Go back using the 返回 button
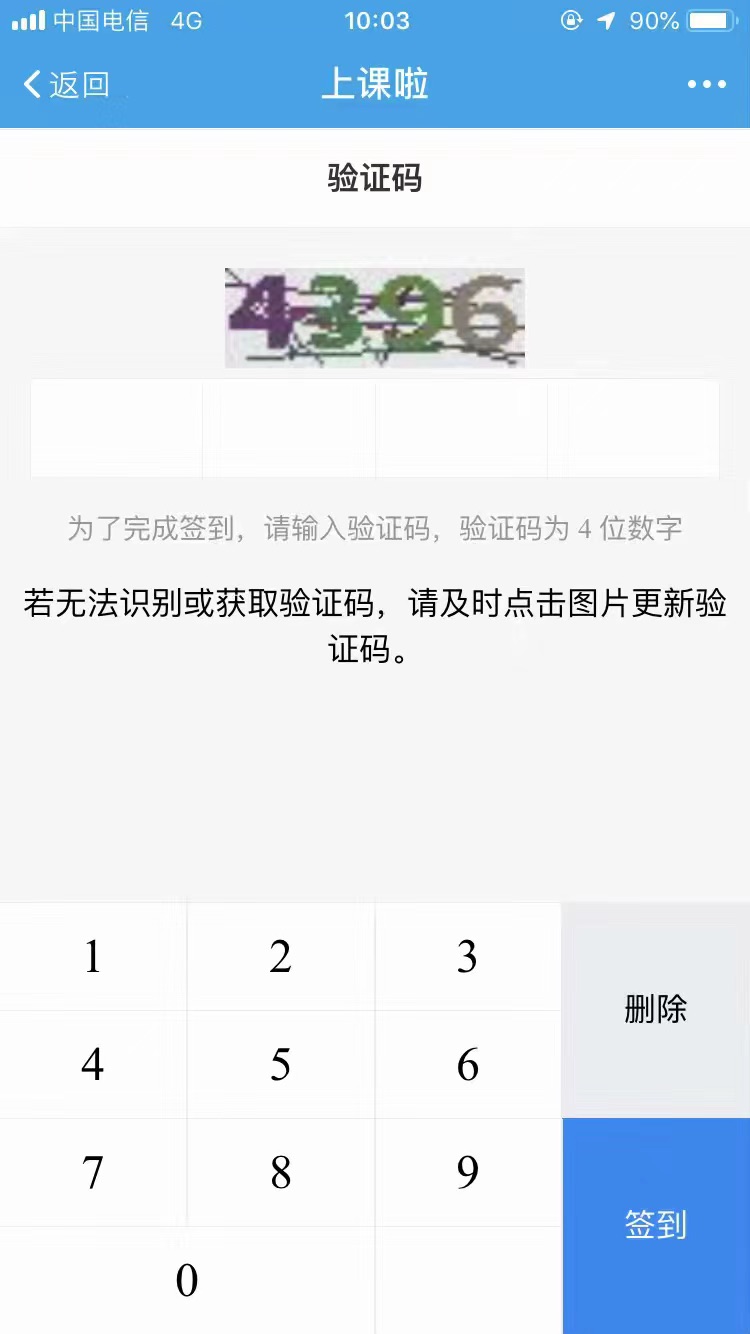 [x=66, y=85]
